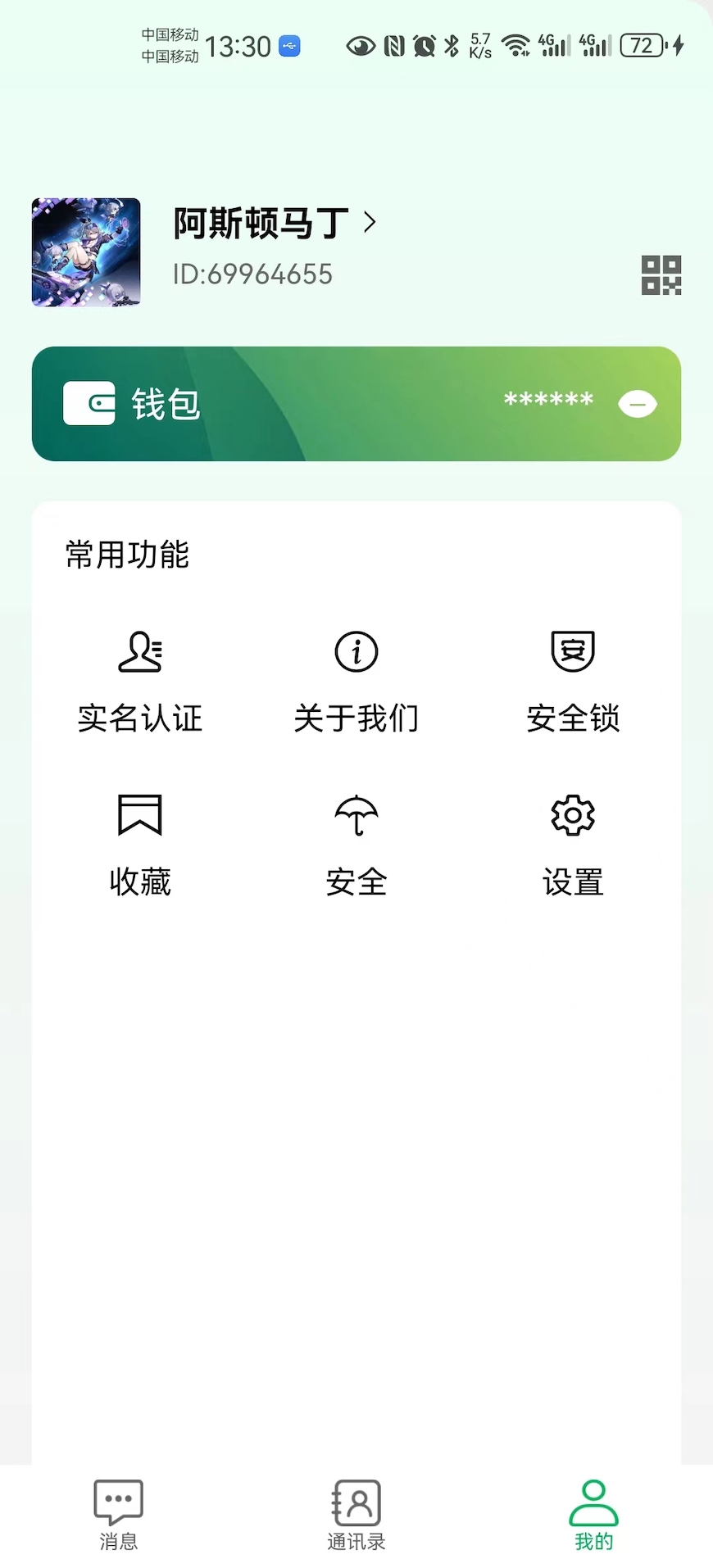Tap the profile avatar picture
713x1568 pixels.
coord(86,252)
